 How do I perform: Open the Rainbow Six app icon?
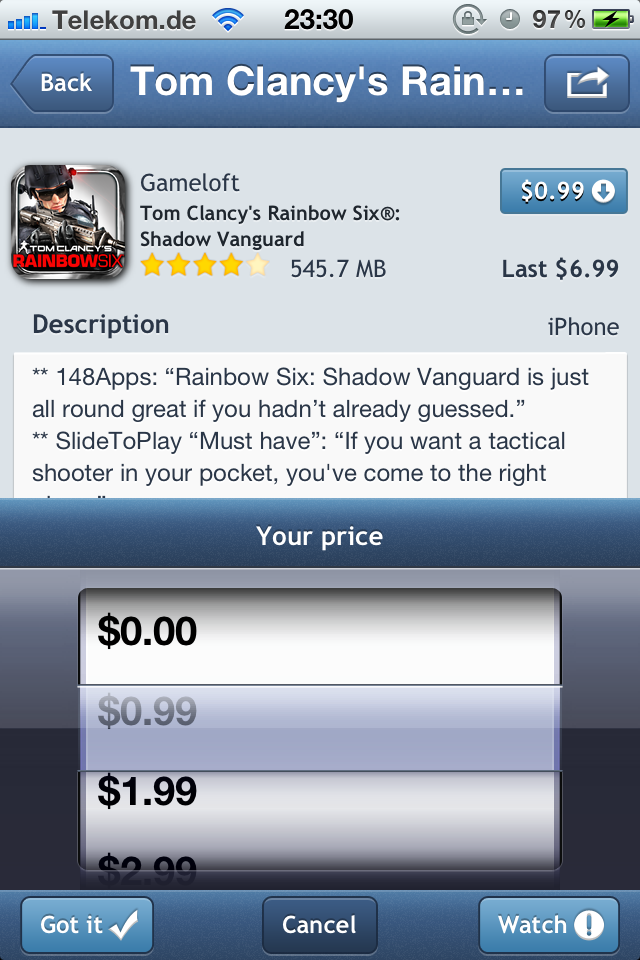[68, 223]
